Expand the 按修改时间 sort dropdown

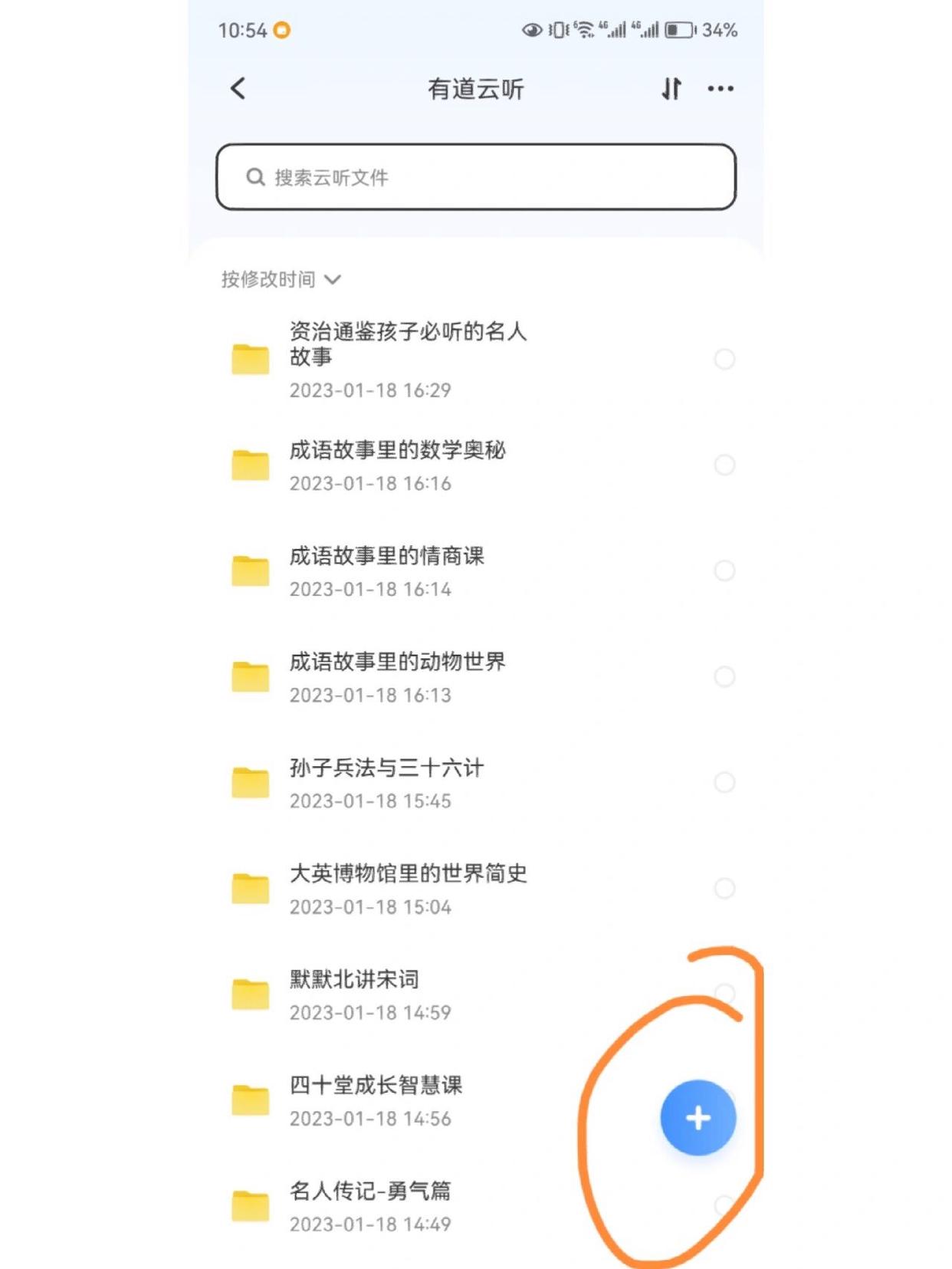[277, 280]
